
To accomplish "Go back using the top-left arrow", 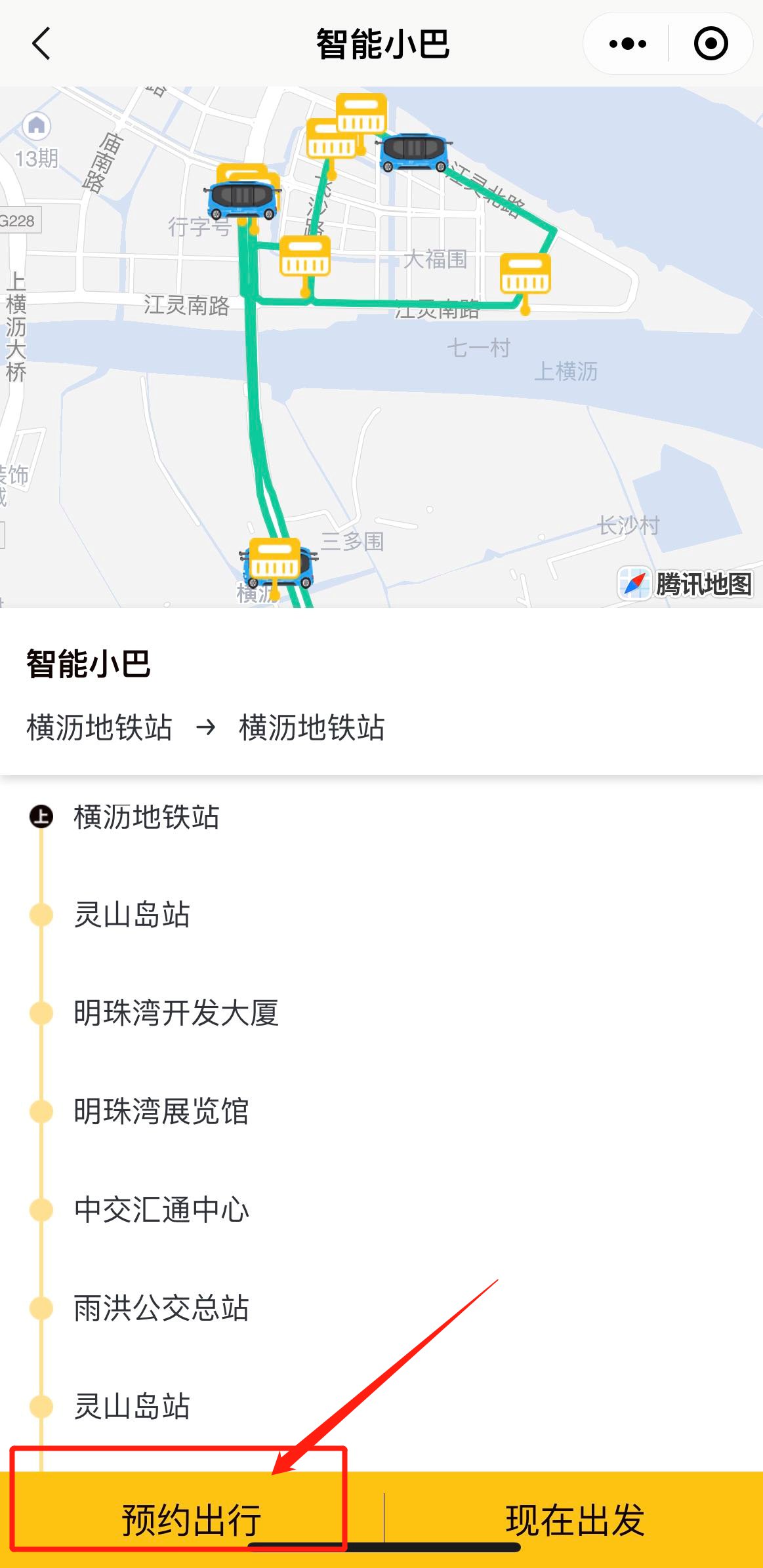I will coord(41,44).
